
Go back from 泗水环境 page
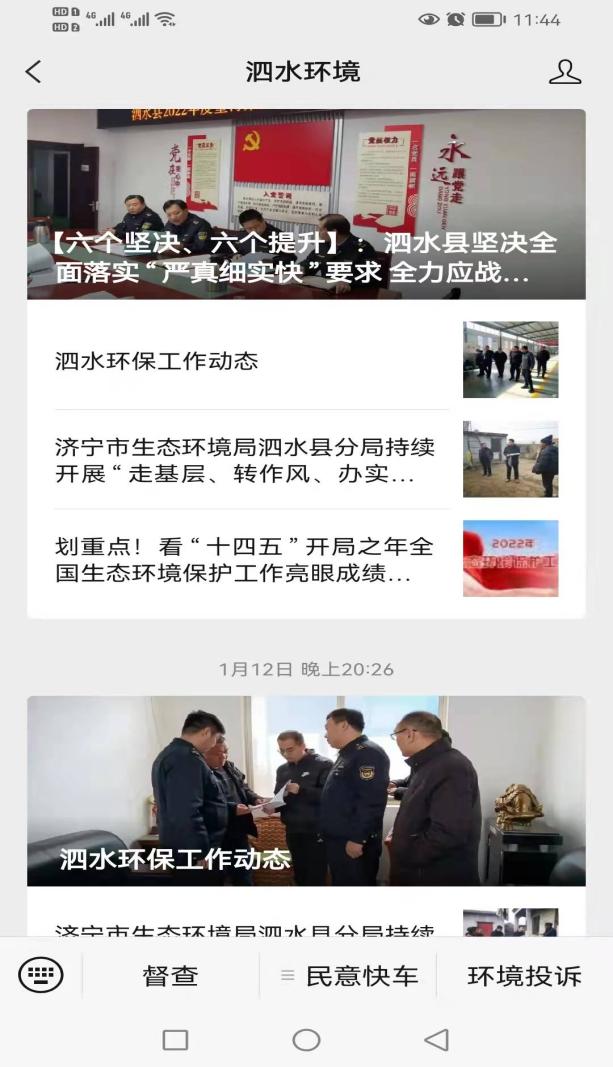(x=33, y=71)
